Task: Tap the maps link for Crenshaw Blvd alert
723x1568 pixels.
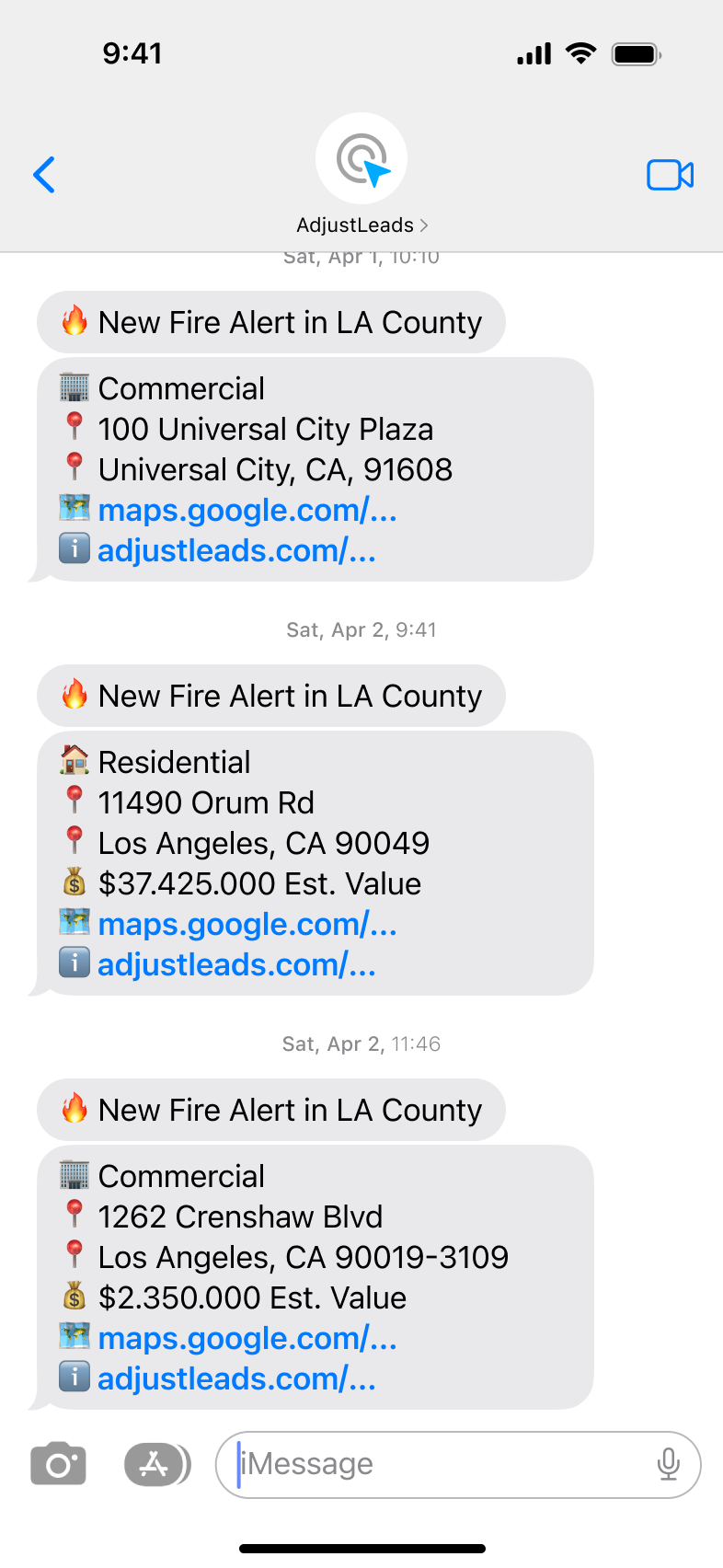Action: point(247,1338)
